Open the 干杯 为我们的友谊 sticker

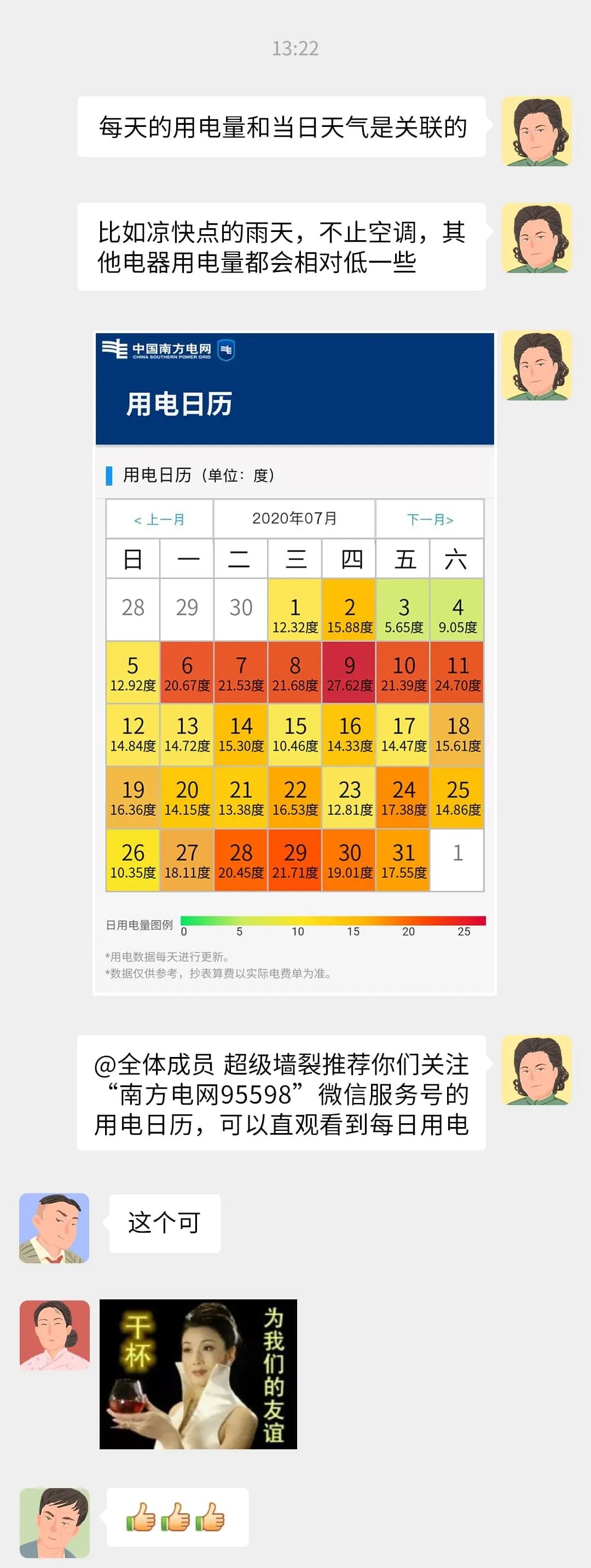click(x=198, y=1374)
